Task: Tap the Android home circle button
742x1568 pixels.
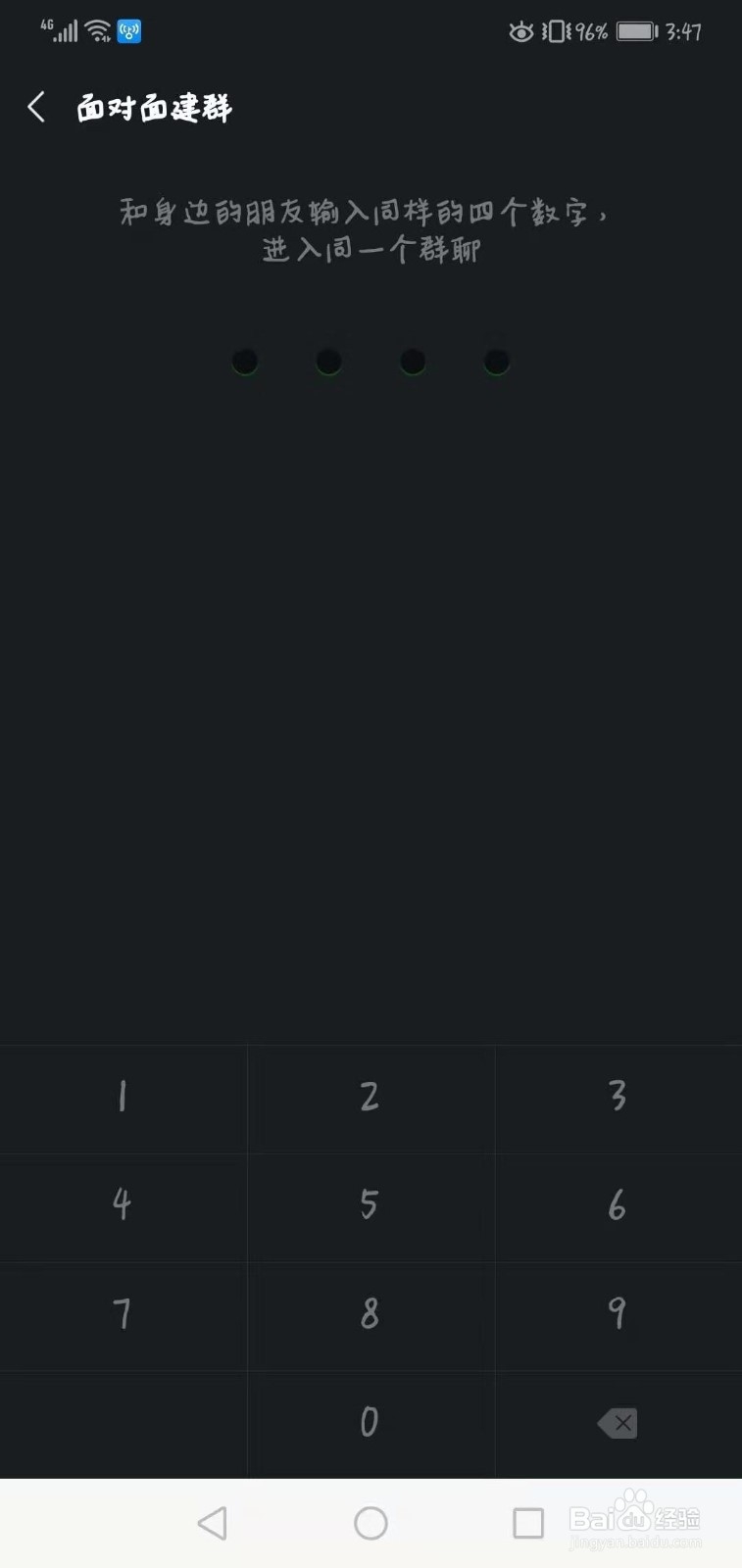Action: coord(370,1524)
